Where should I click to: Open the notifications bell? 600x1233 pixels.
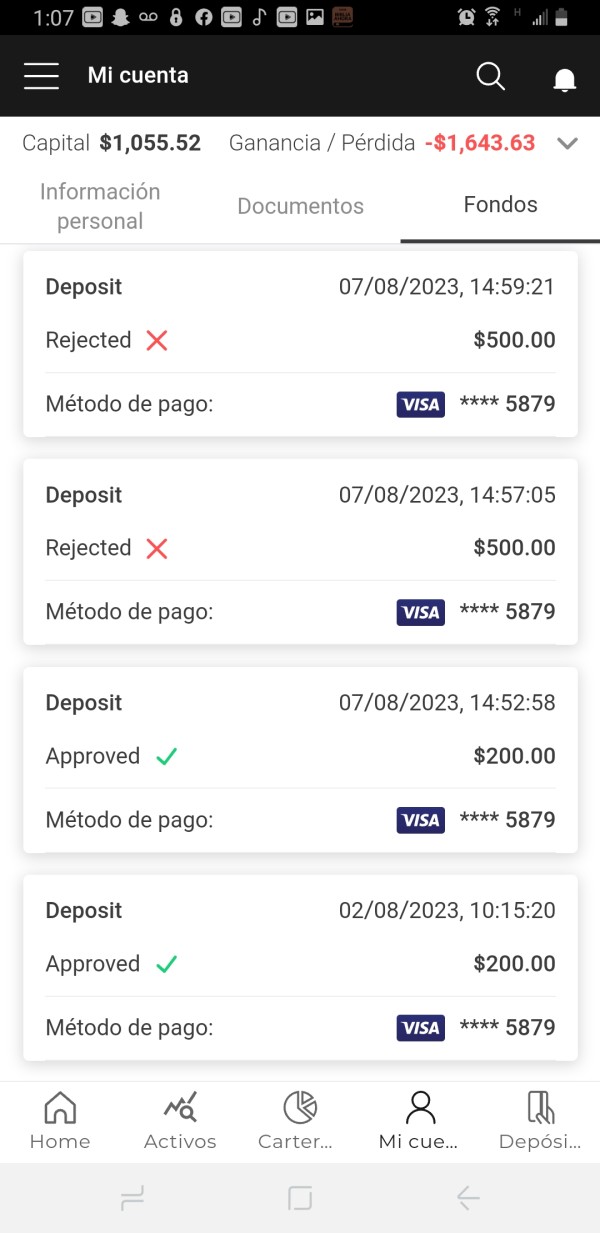(x=565, y=80)
